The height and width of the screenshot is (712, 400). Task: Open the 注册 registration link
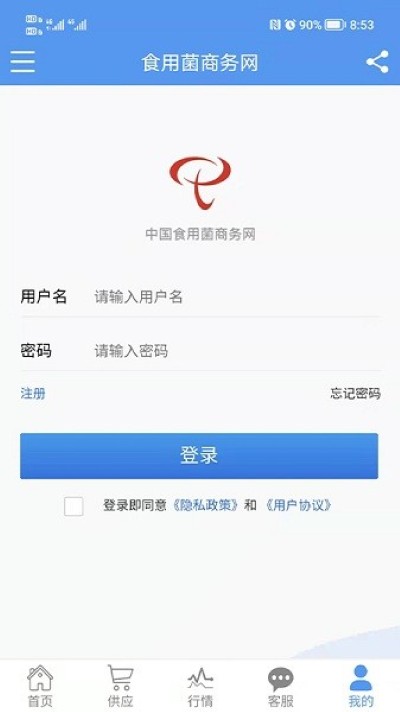tap(33, 393)
